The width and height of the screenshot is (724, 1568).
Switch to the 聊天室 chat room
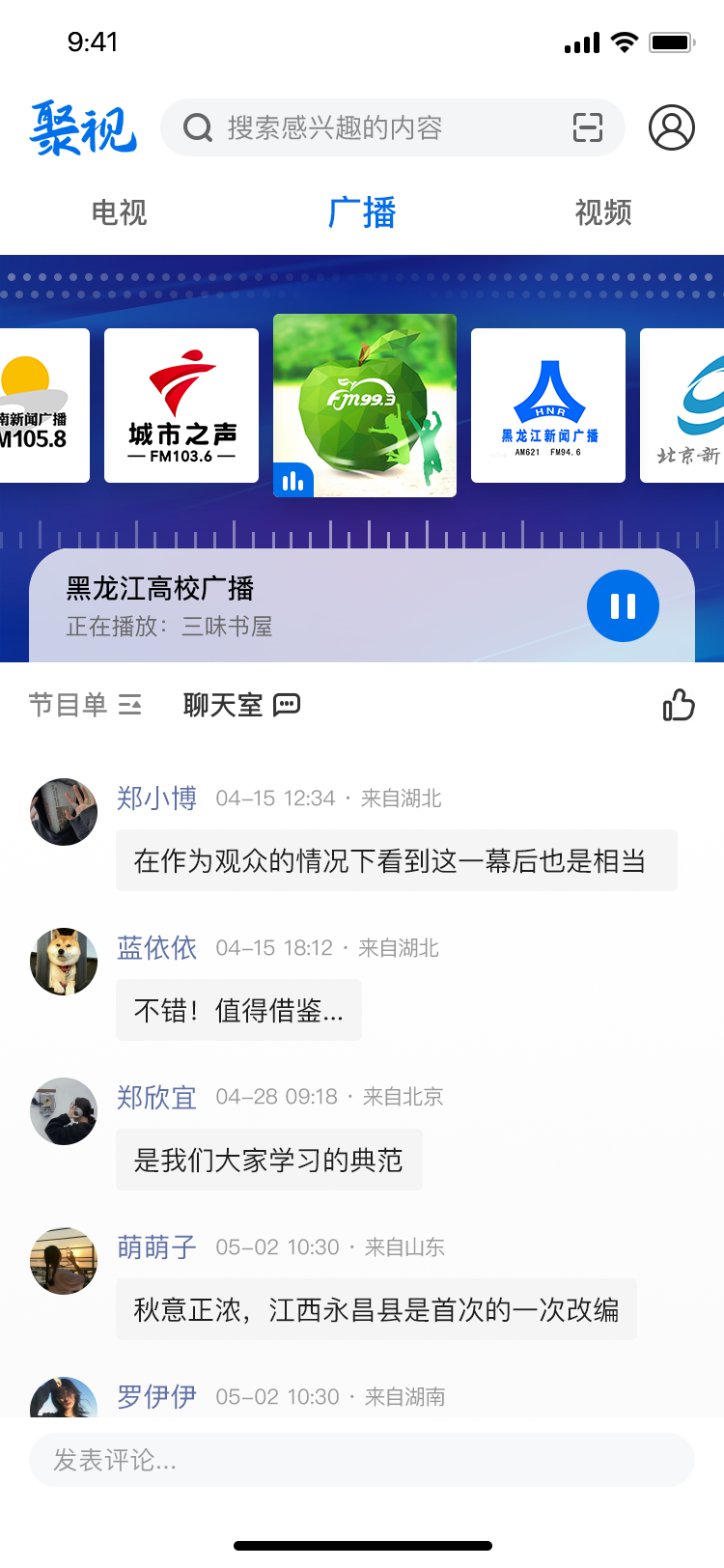(x=241, y=706)
